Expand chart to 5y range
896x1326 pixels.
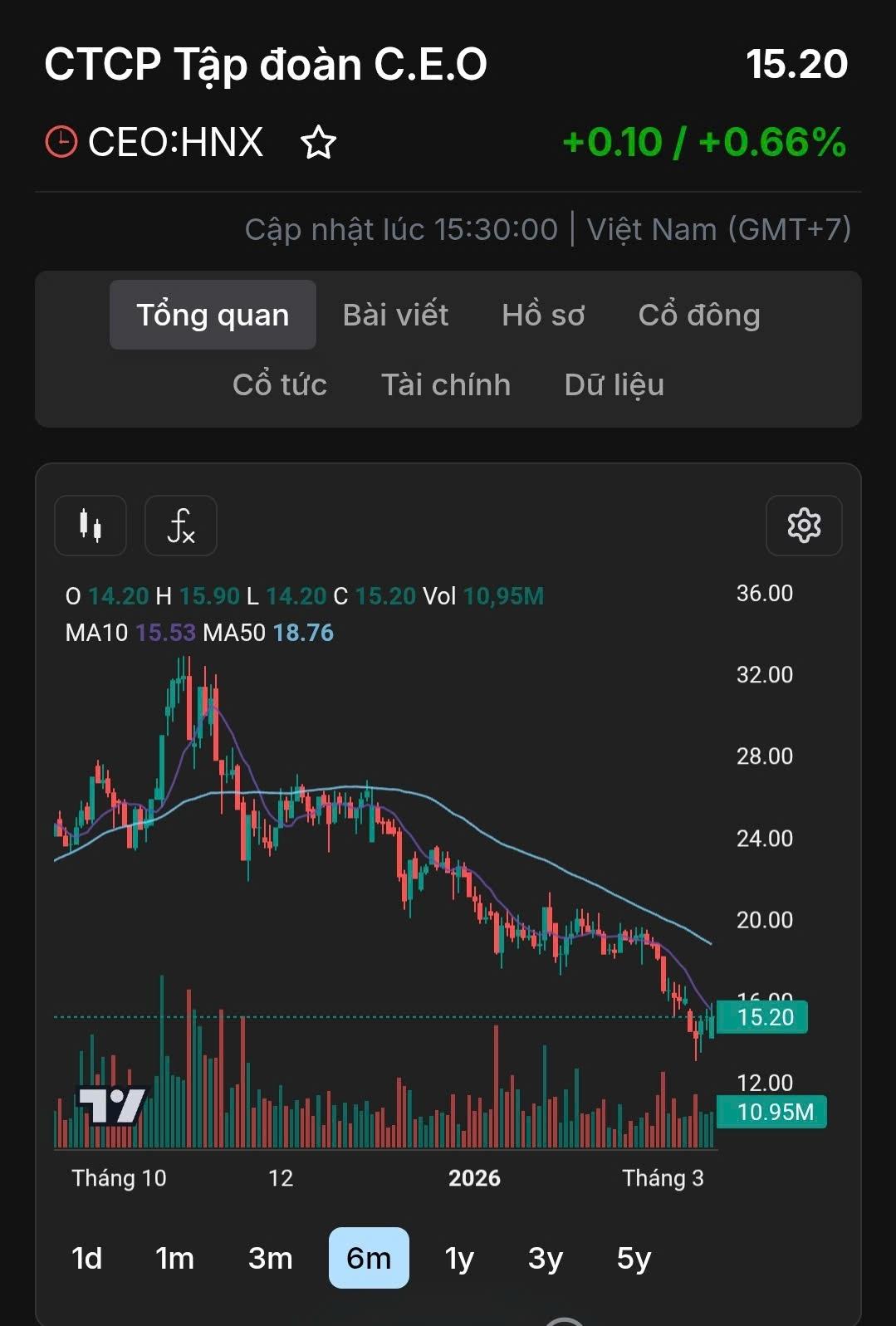(x=634, y=1258)
